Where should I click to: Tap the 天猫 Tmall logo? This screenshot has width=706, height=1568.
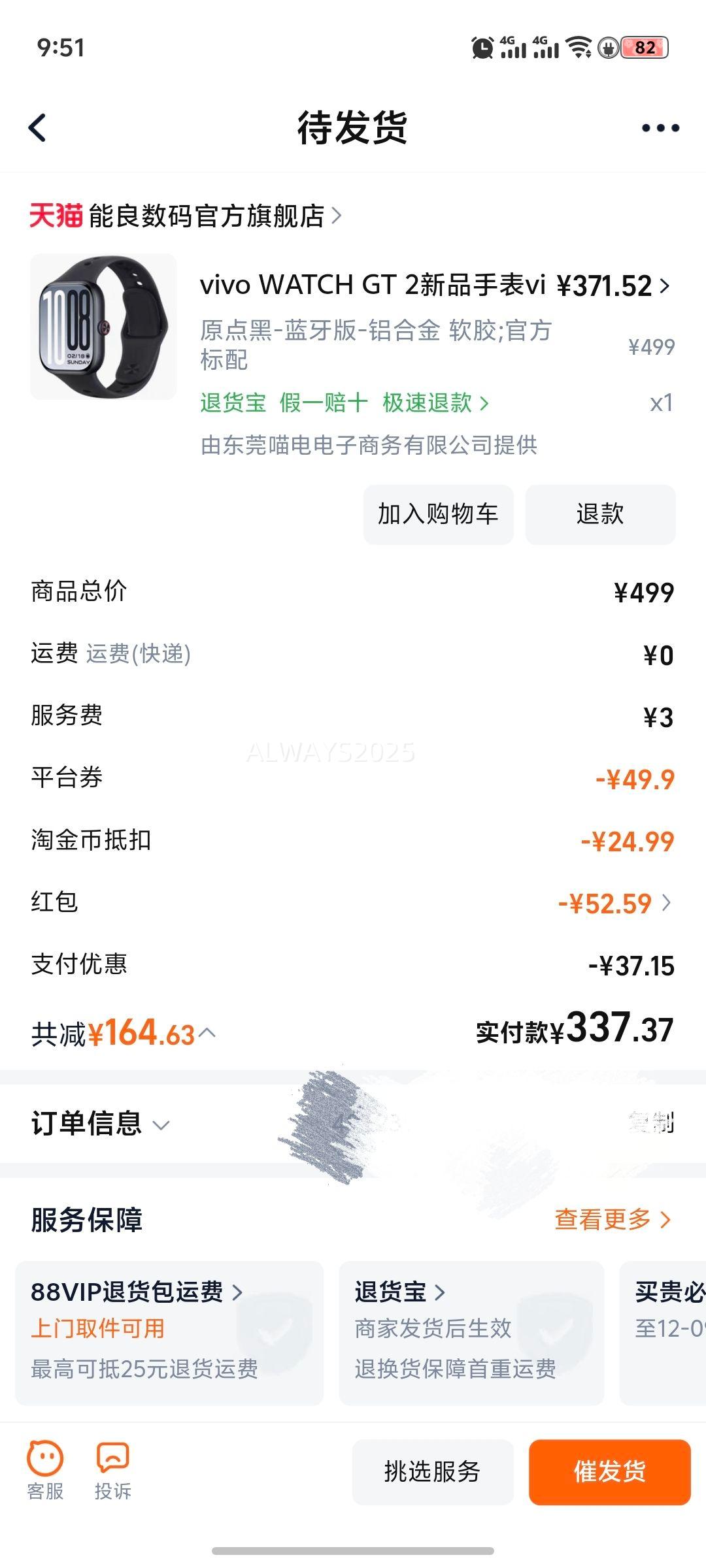(55, 216)
